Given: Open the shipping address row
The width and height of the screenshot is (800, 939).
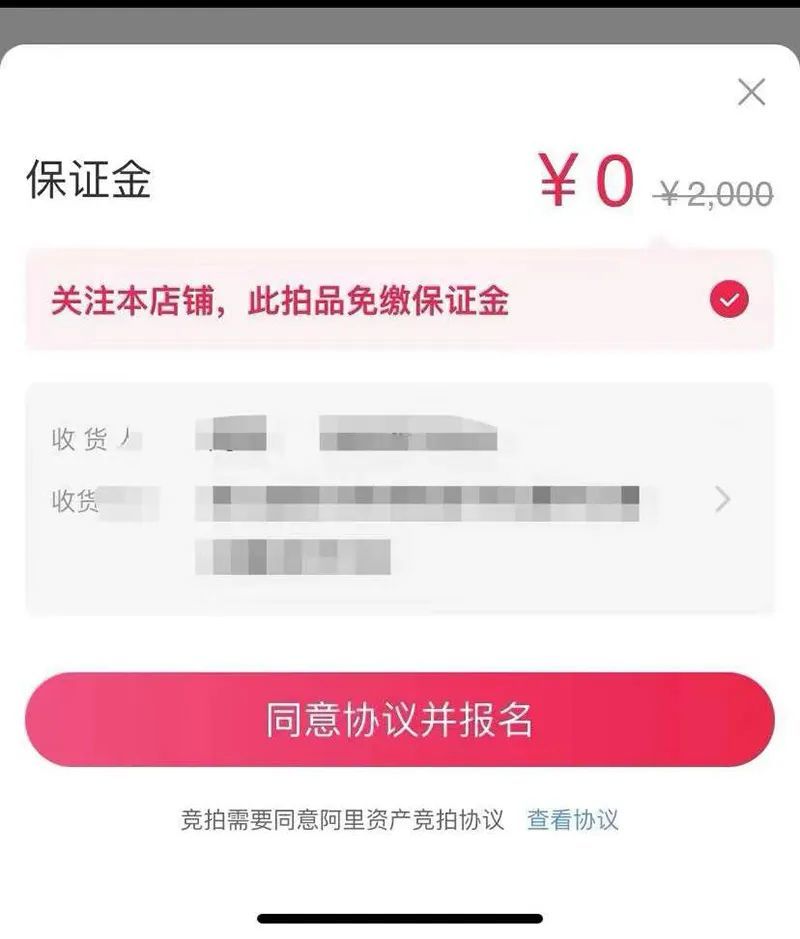Looking at the screenshot, I should 399,498.
